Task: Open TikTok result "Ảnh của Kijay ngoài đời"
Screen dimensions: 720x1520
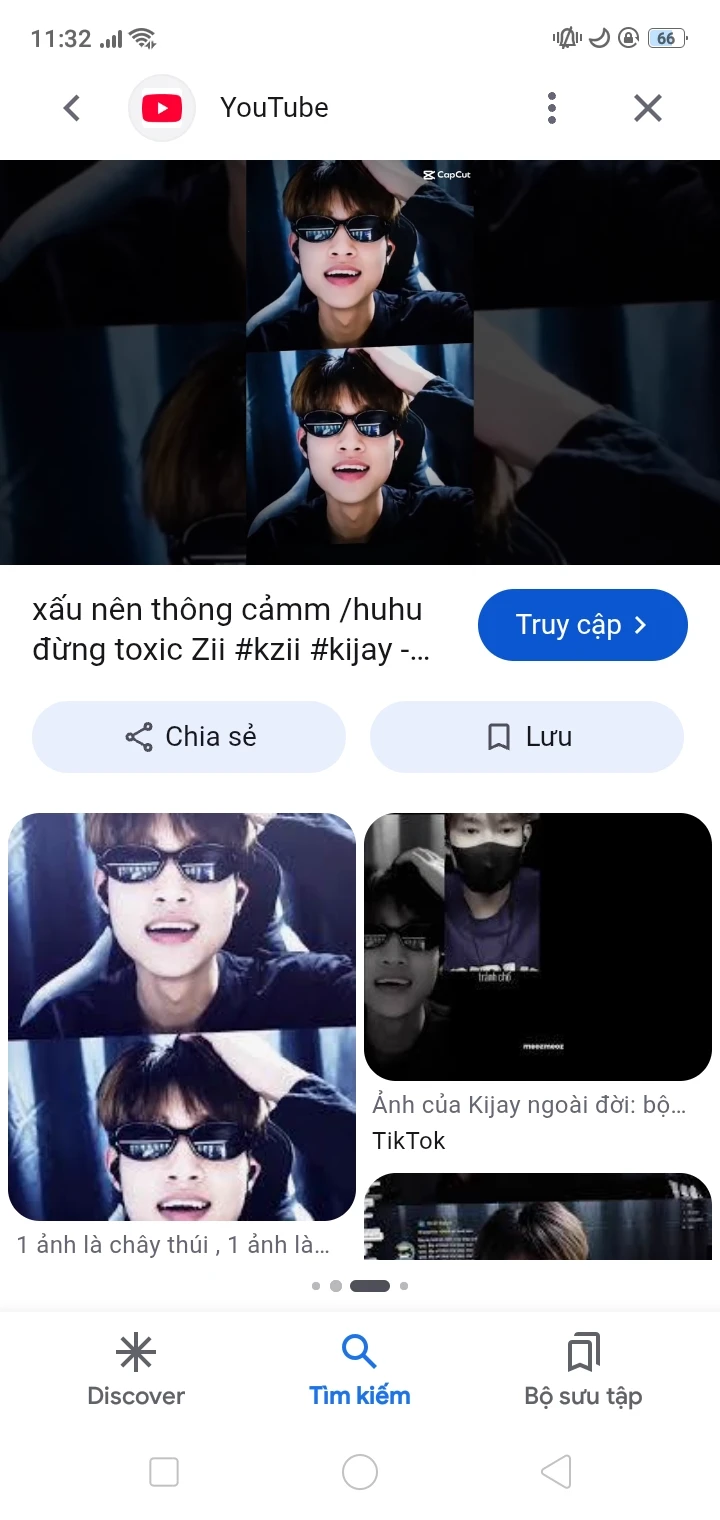Action: pyautogui.click(x=538, y=947)
